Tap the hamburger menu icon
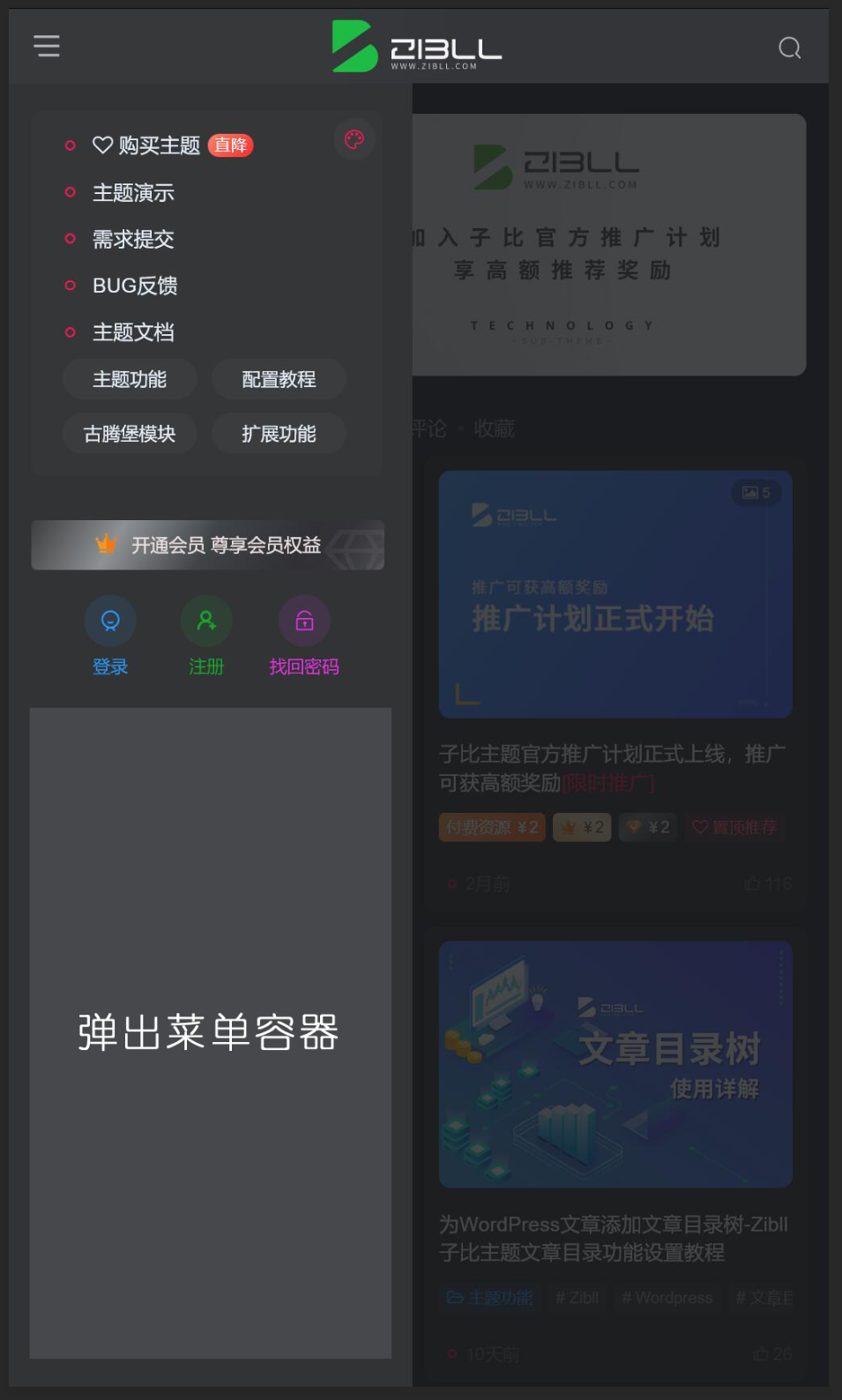This screenshot has height=1400, width=842. click(x=47, y=46)
